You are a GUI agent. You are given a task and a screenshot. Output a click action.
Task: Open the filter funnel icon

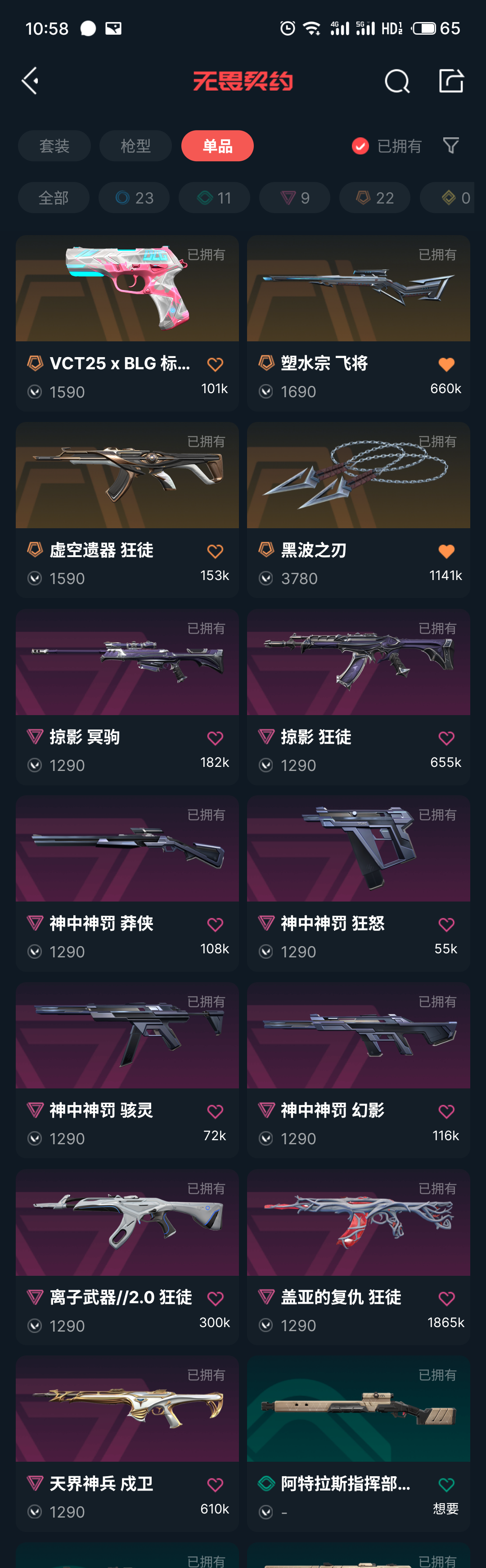coord(451,145)
